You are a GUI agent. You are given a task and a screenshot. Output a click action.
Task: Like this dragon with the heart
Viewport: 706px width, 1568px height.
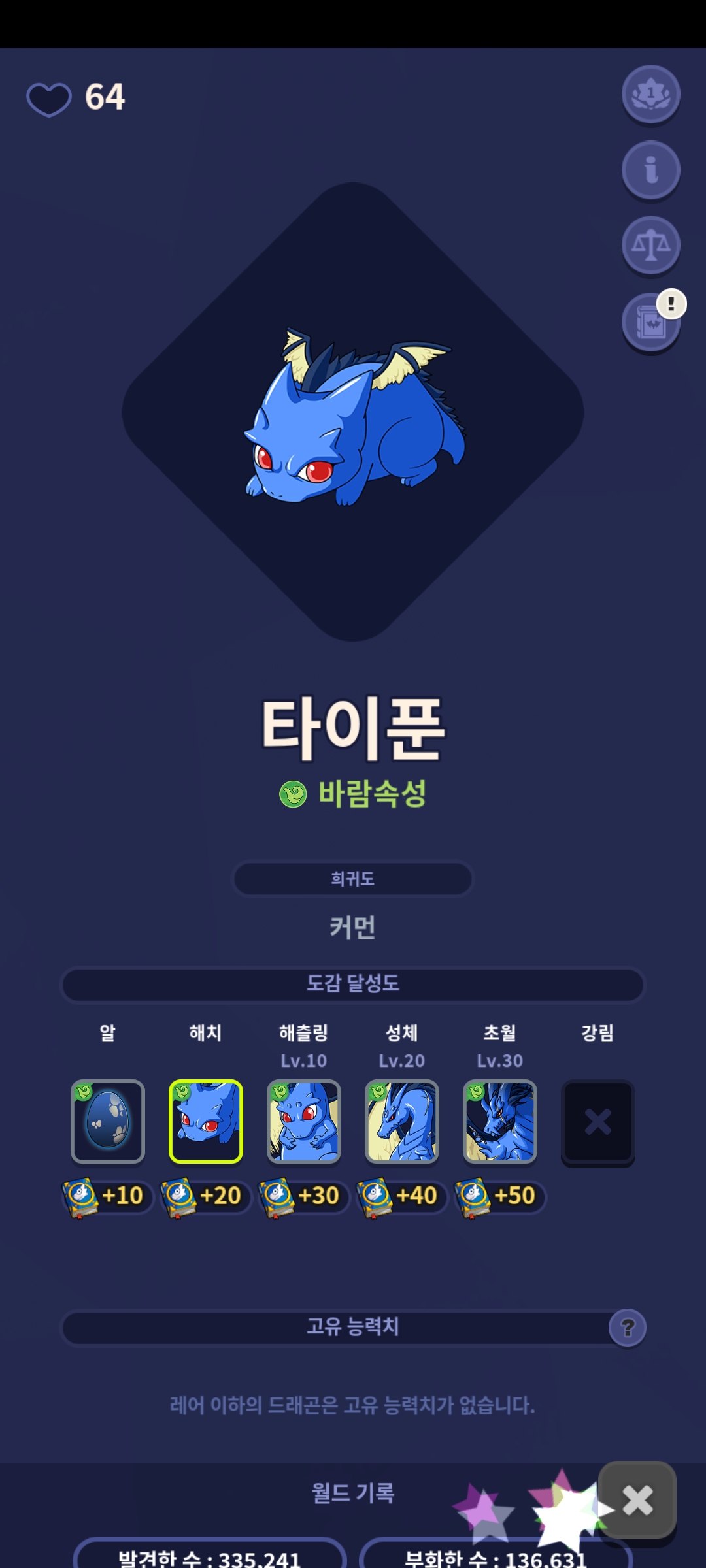[49, 99]
